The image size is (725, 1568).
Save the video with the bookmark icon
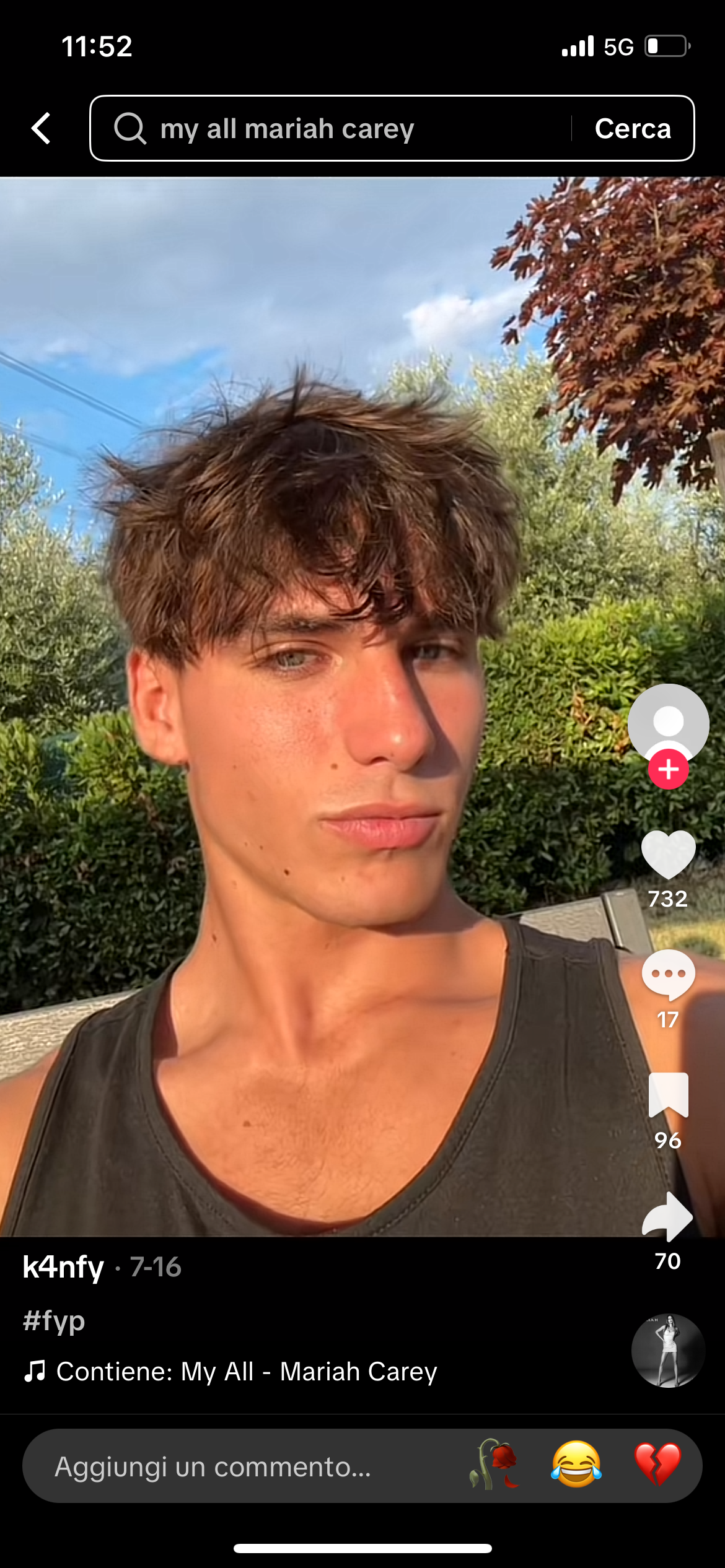tap(668, 1095)
